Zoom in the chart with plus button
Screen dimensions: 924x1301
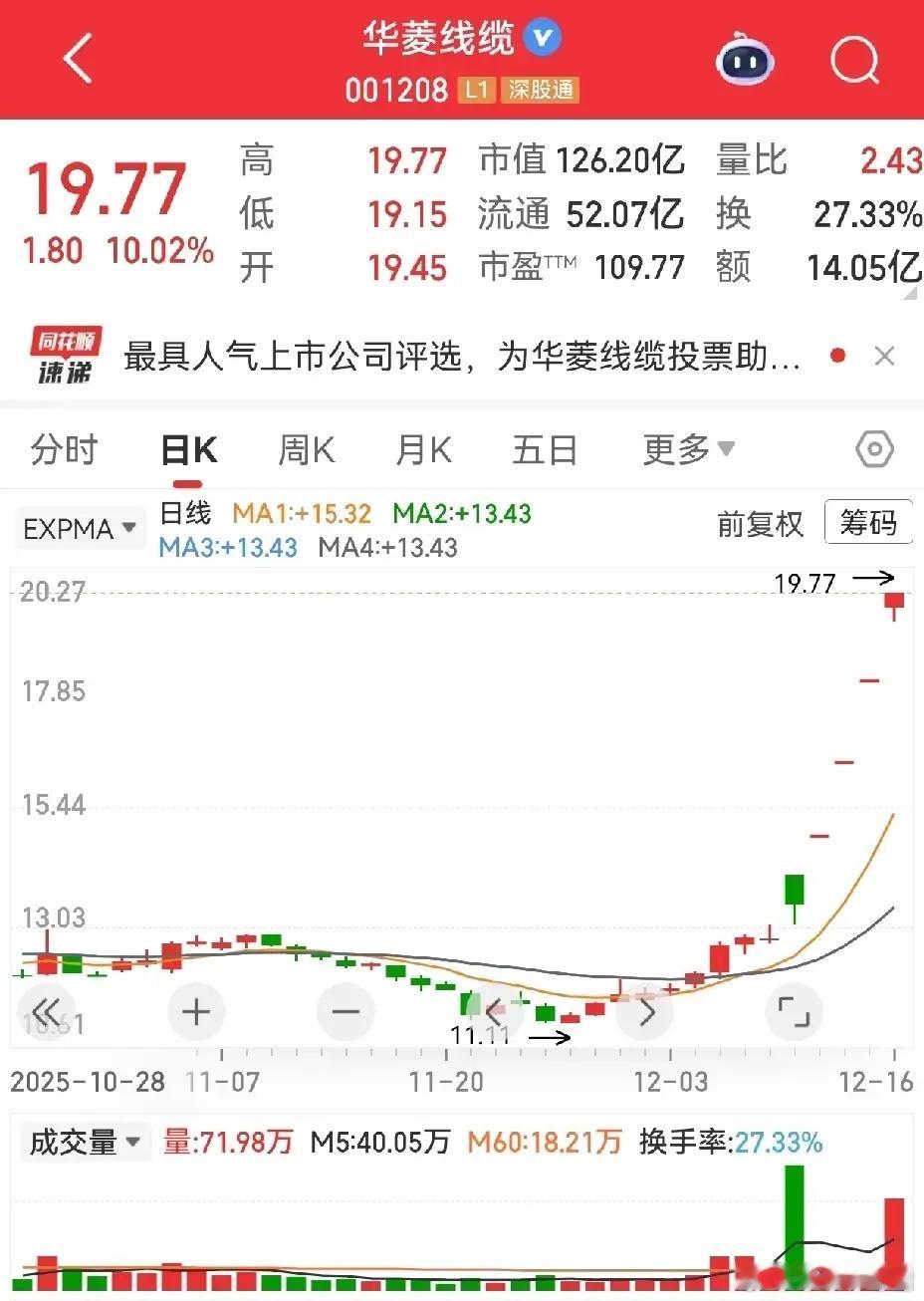click(x=196, y=1012)
